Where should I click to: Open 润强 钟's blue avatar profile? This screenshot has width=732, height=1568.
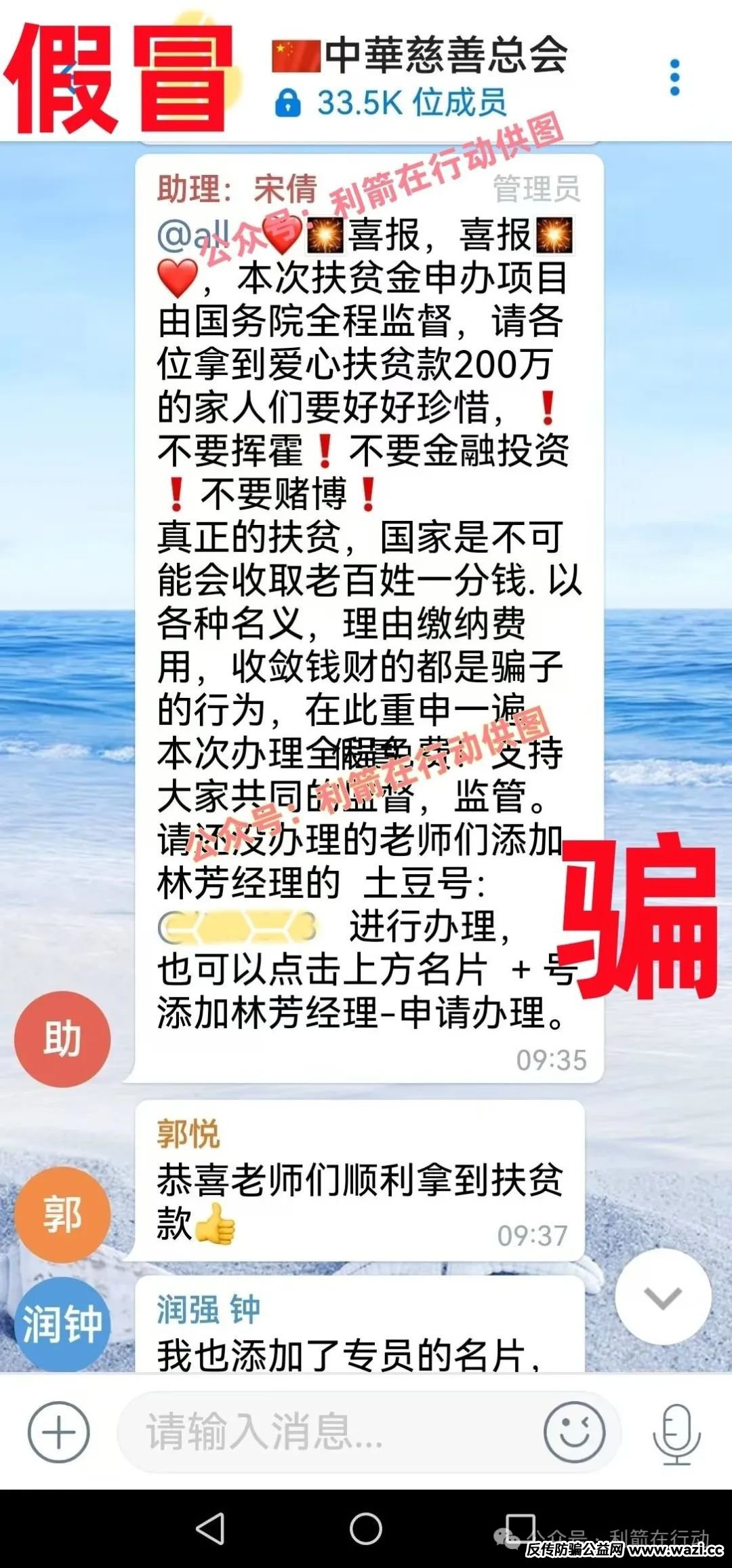coord(62,1323)
